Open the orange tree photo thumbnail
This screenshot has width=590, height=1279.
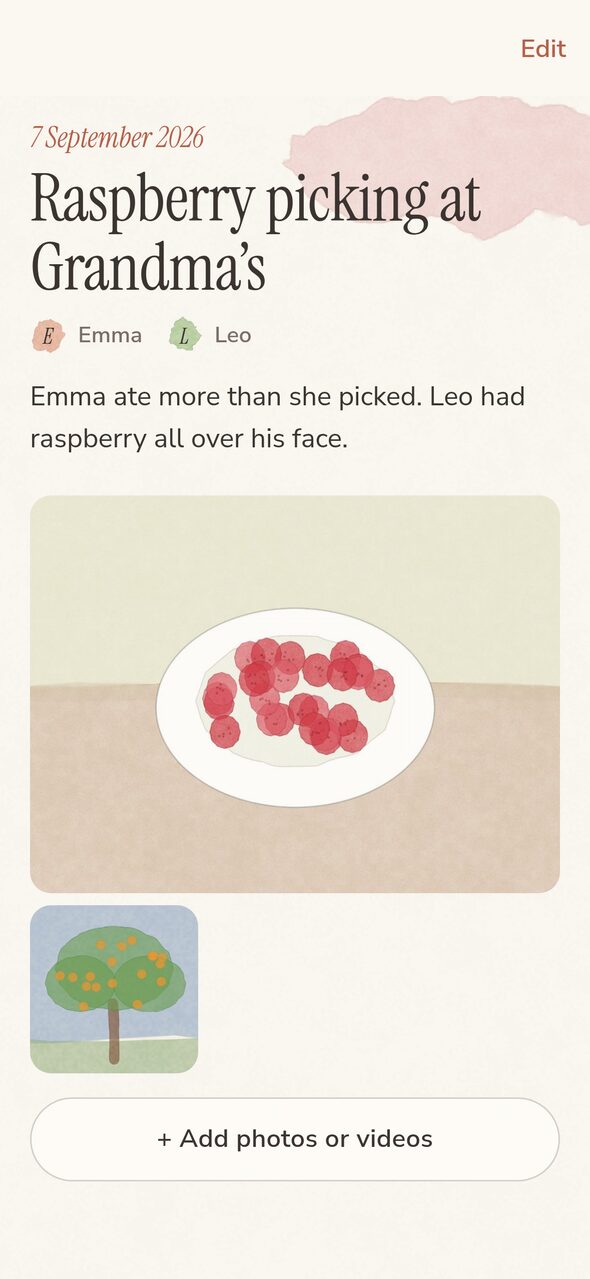[114, 989]
